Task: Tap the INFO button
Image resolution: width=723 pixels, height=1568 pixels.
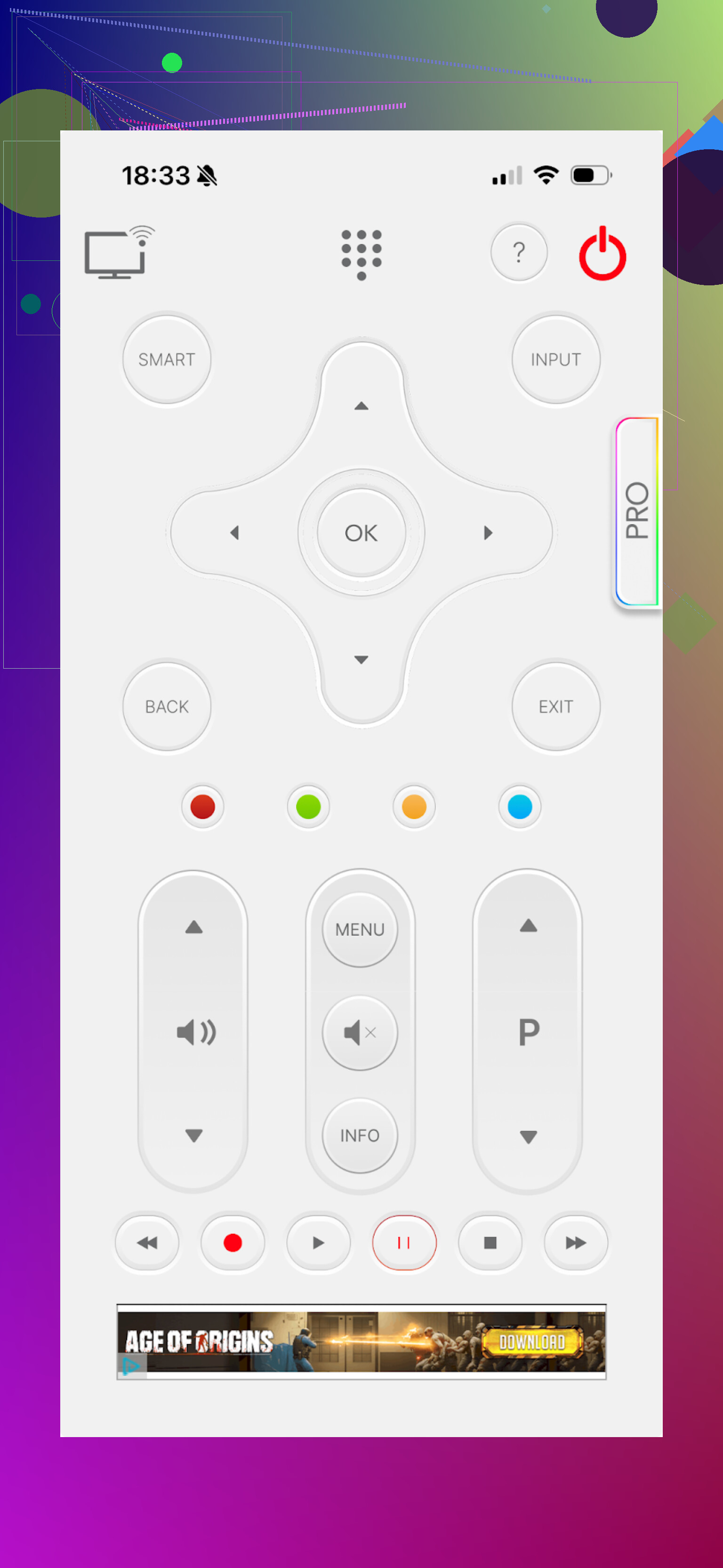Action: (x=360, y=1135)
